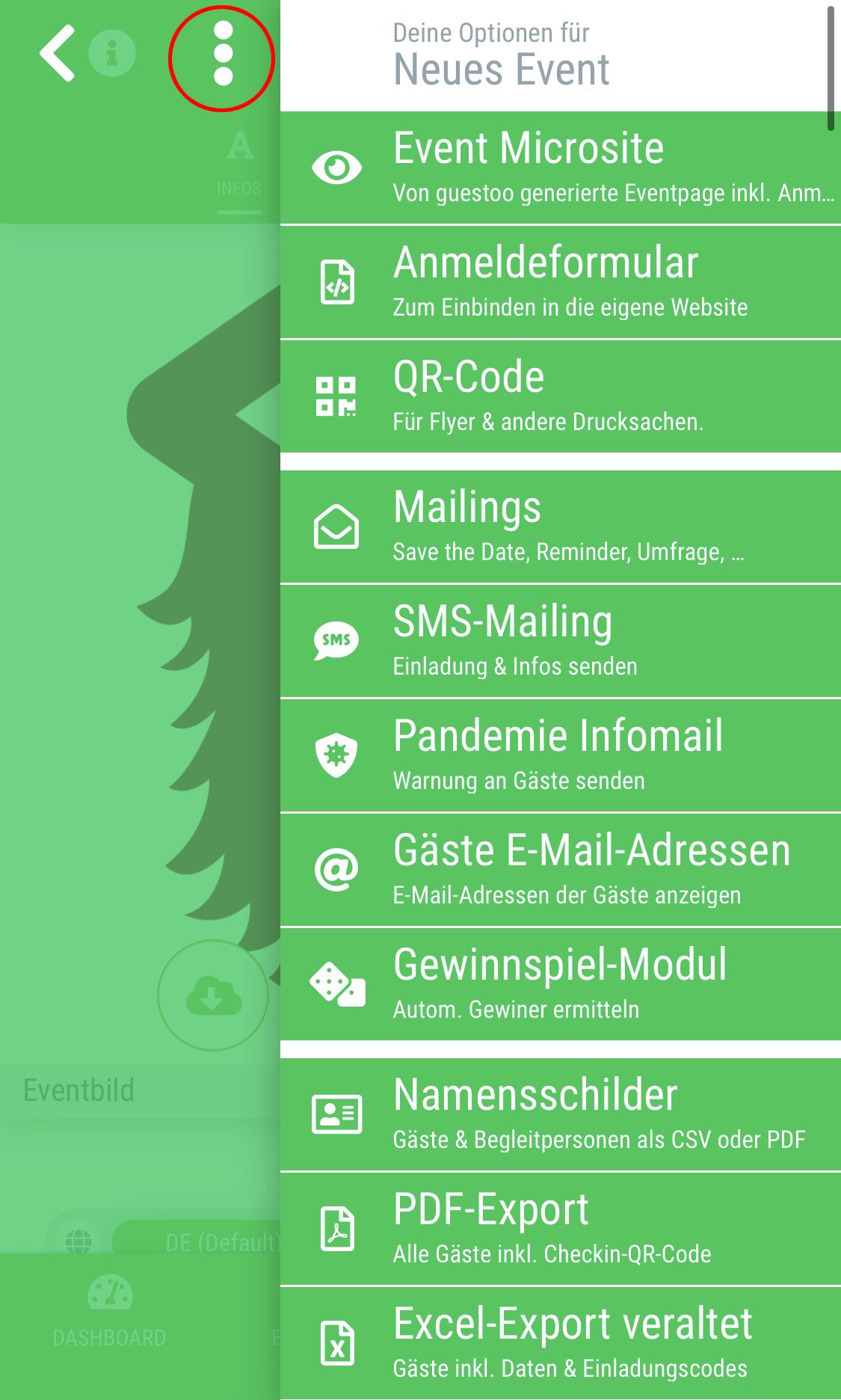Viewport: 841px width, 1400px height.
Task: Tap the cloud download button
Action: click(x=213, y=995)
